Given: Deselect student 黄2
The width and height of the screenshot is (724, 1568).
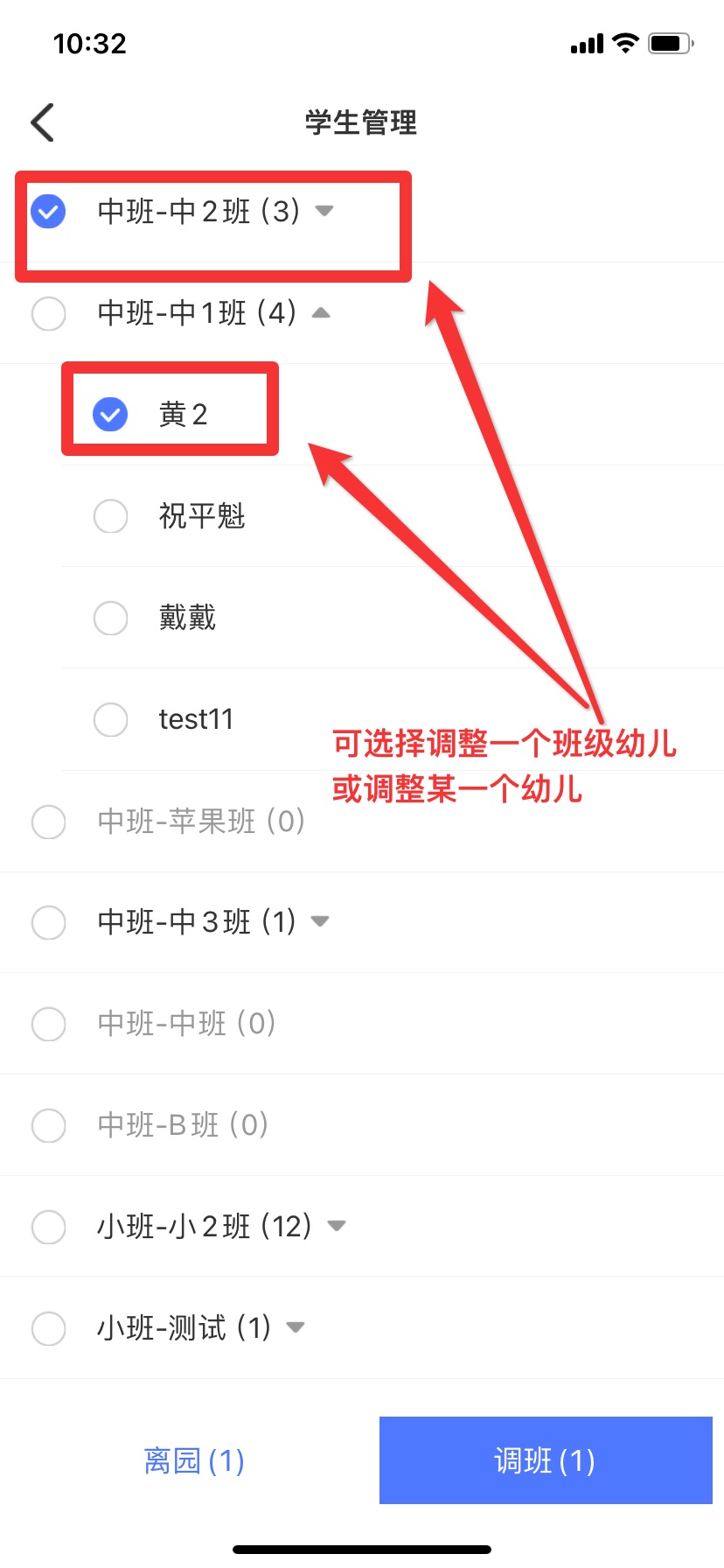Looking at the screenshot, I should [x=110, y=414].
